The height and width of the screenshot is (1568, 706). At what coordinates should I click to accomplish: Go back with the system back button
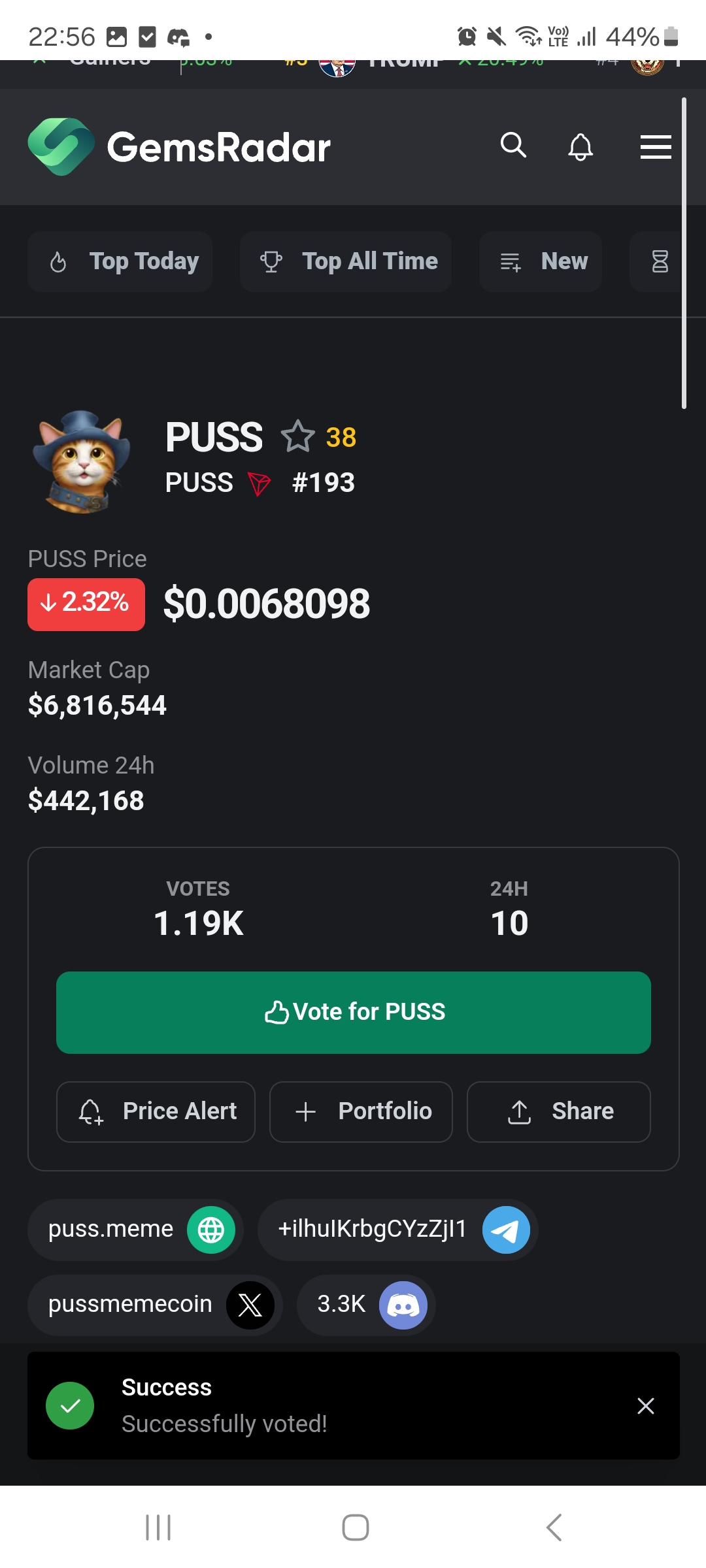point(554,1527)
